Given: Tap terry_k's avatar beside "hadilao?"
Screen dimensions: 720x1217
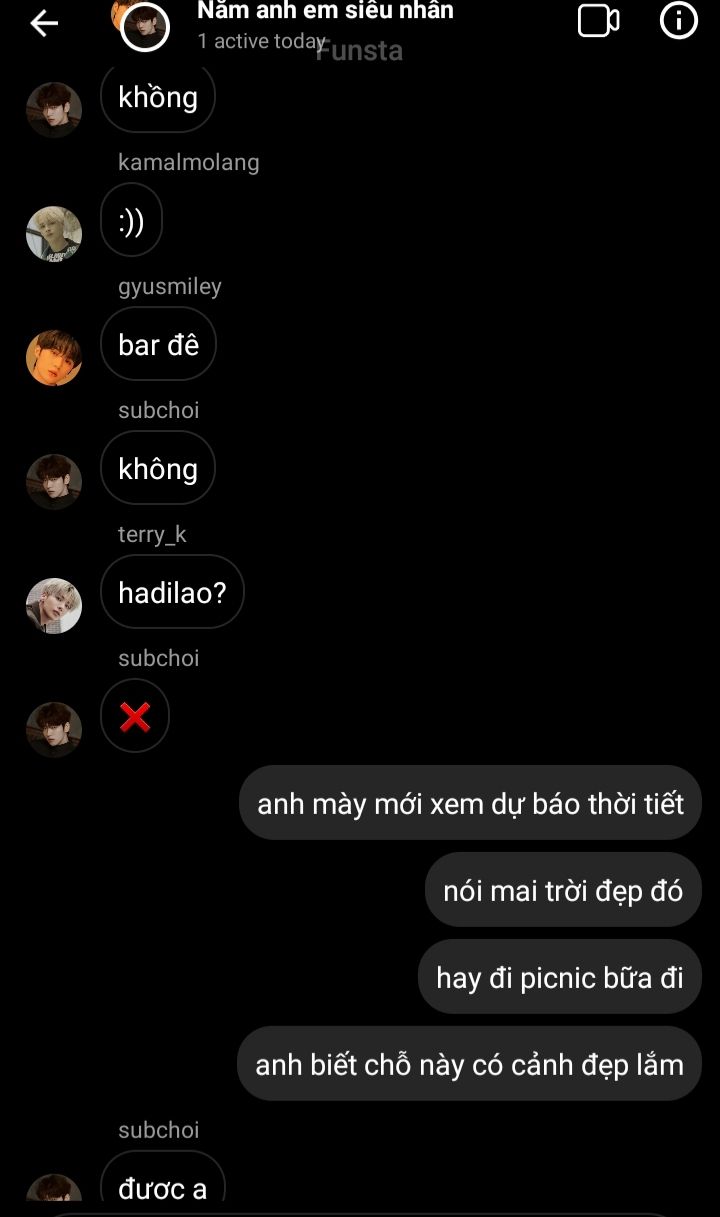Looking at the screenshot, I should [x=54, y=606].
